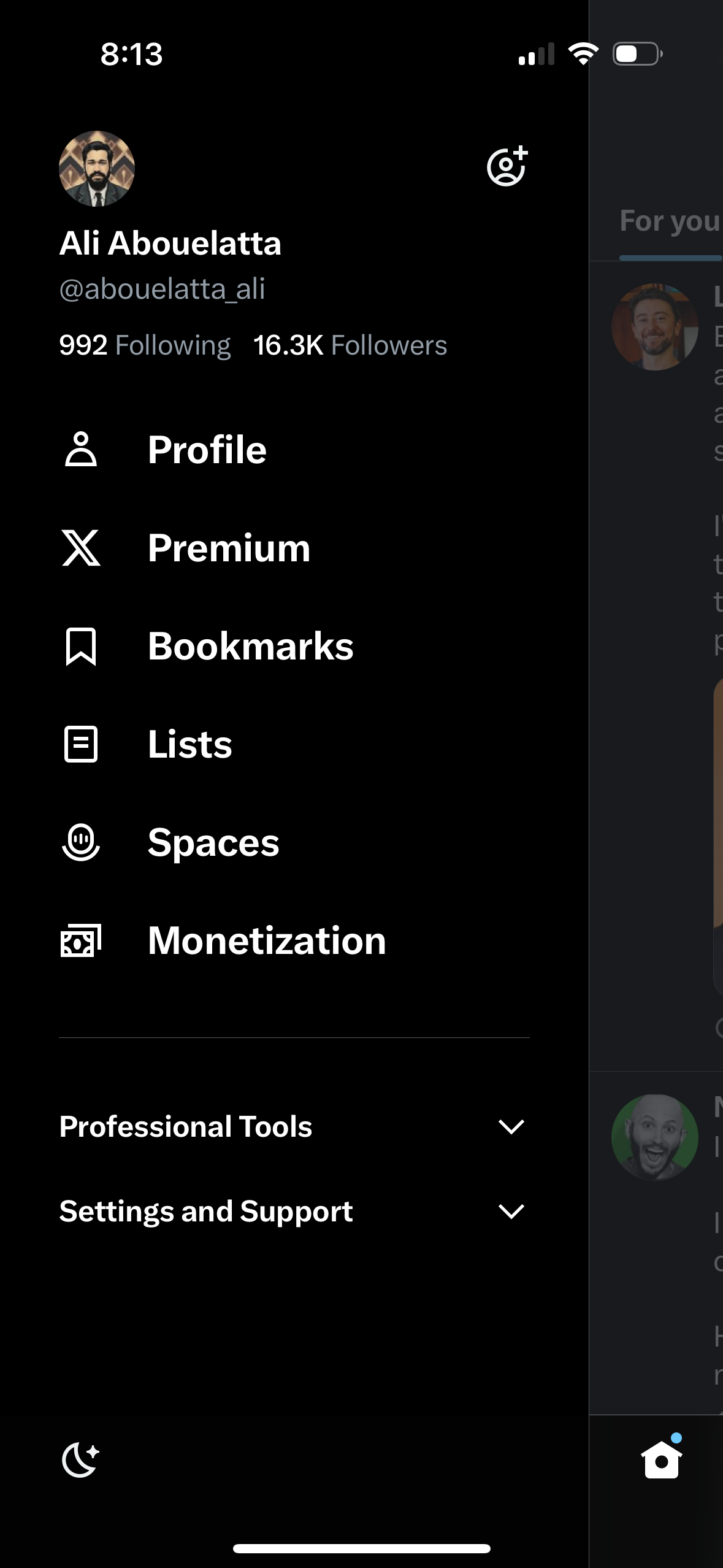Open the add account icon
Screen dimensions: 723x1568
point(507,166)
